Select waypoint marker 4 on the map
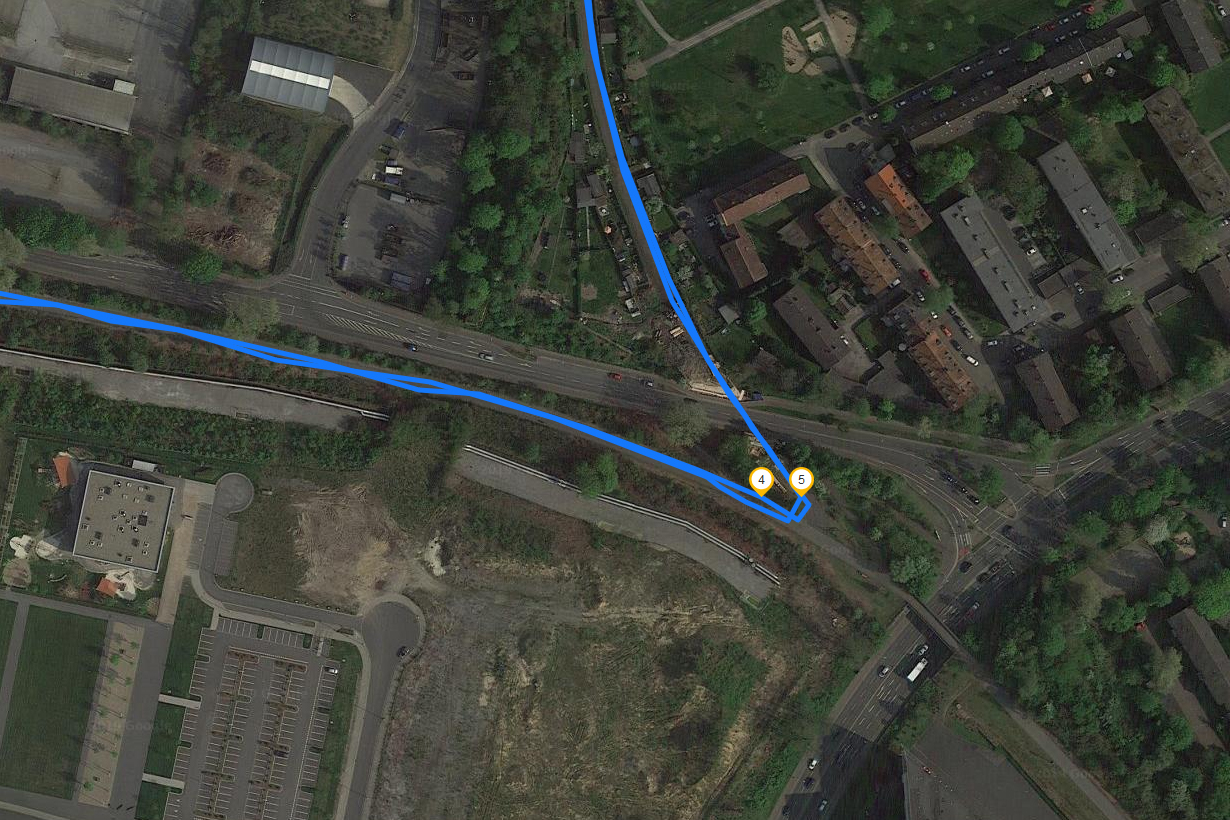Viewport: 1230px width, 820px height. click(x=761, y=481)
